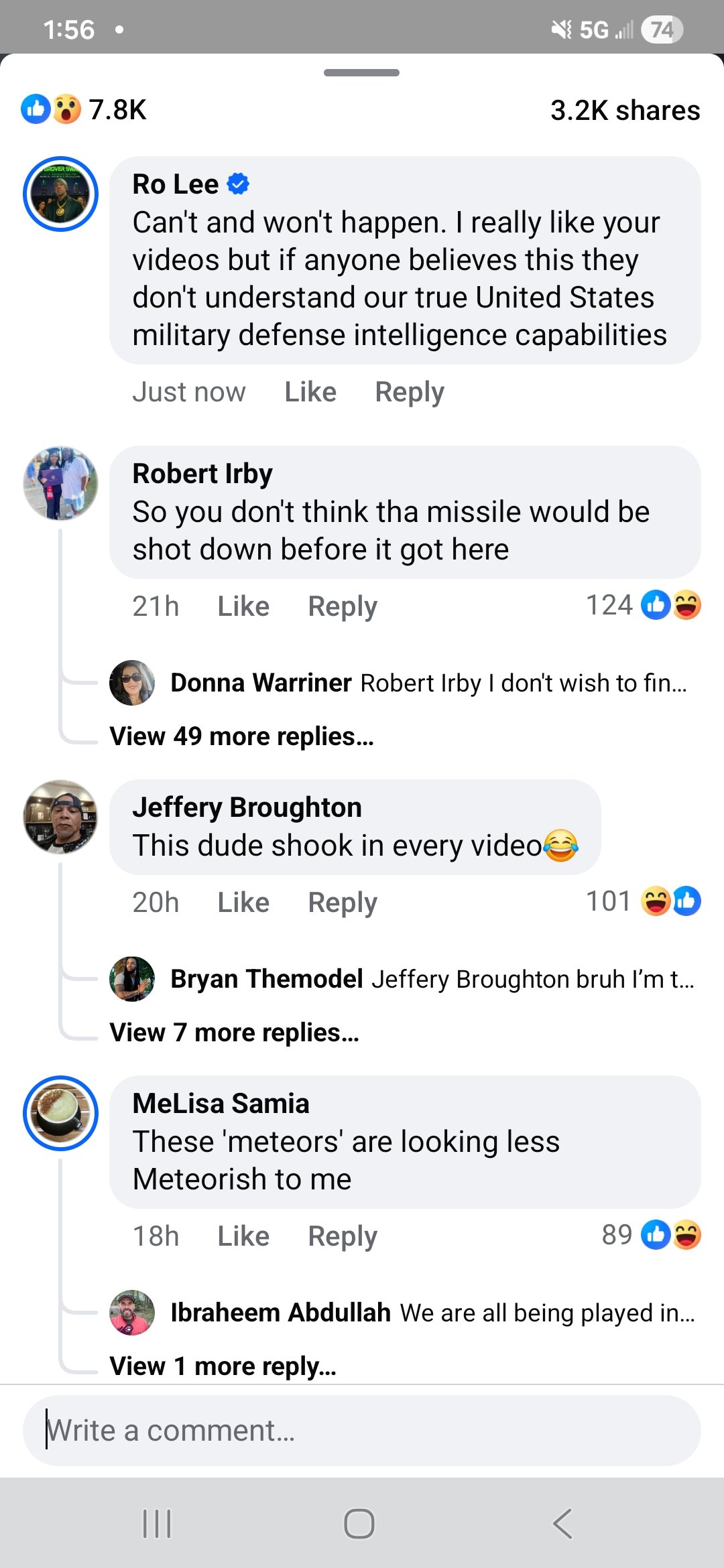The image size is (724, 1568).
Task: Expand View 49 more replies
Action: pos(241,736)
